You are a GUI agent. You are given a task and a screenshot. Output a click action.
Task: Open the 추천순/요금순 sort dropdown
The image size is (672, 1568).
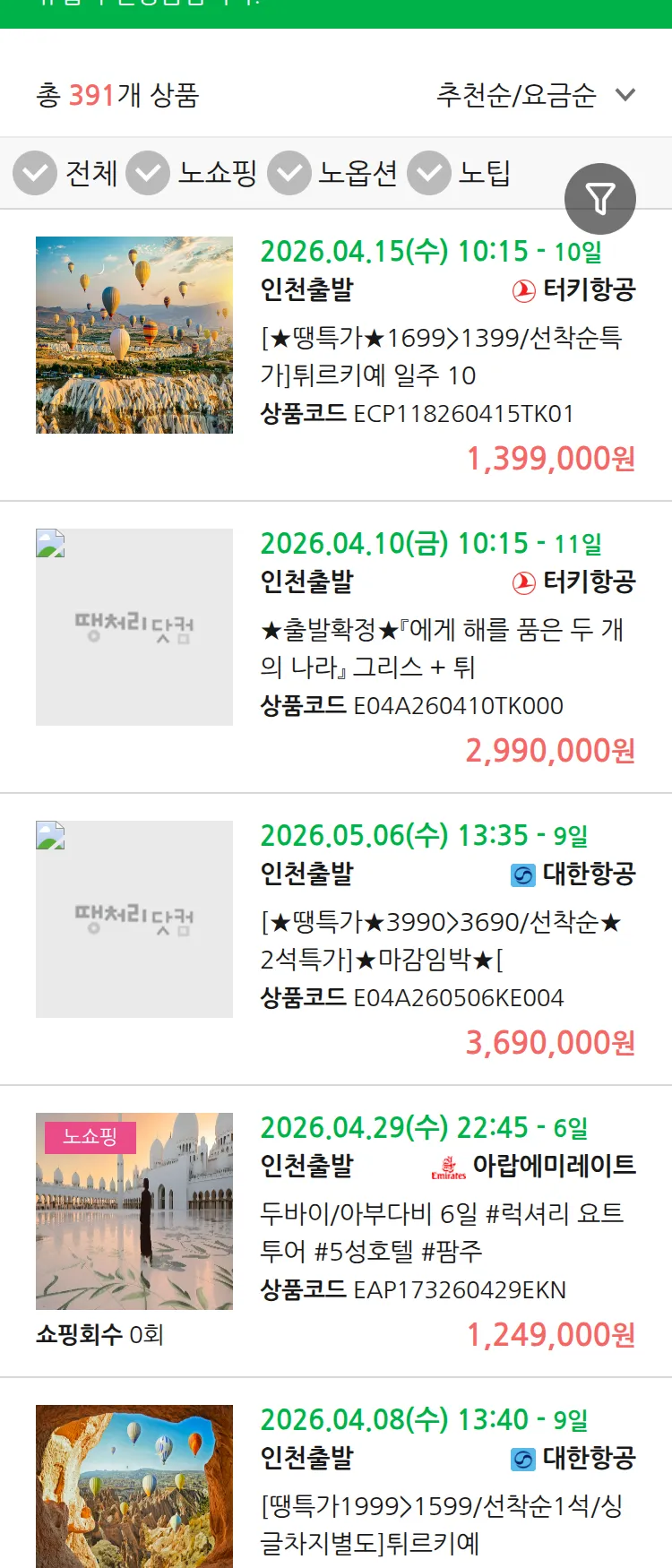point(533,94)
